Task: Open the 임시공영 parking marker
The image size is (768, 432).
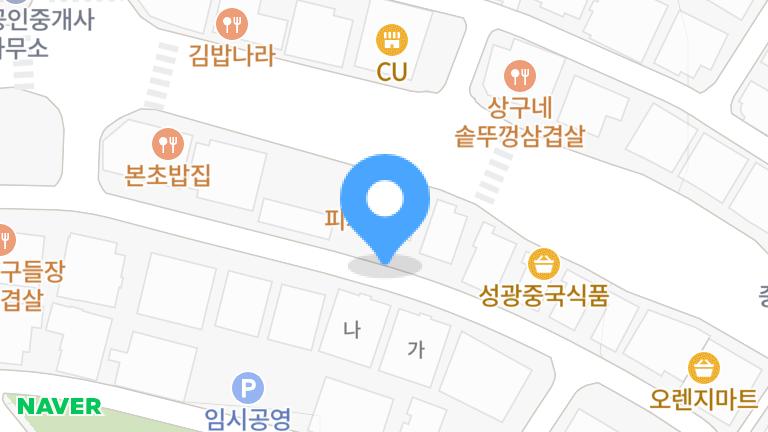Action: [246, 387]
